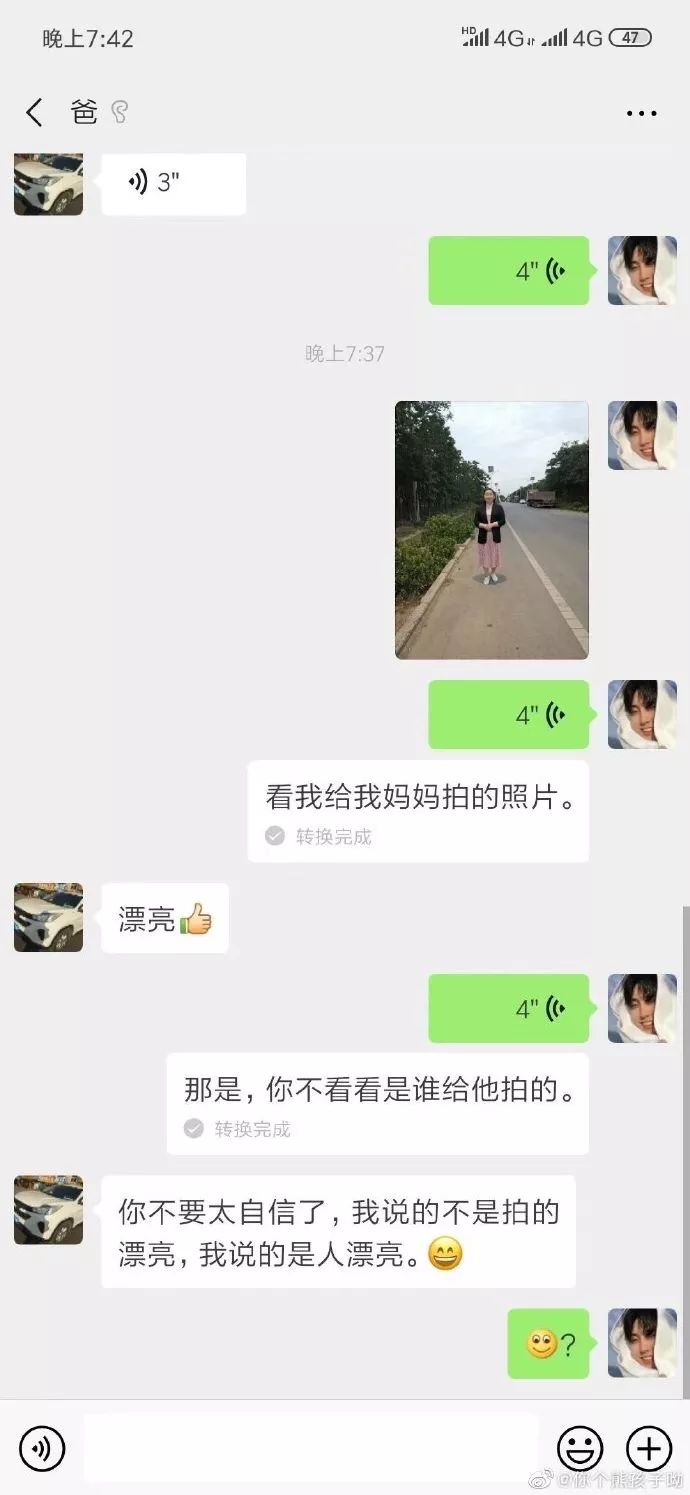The image size is (690, 1495).
Task: Open the chat's three-dot options menu
Action: click(x=641, y=113)
